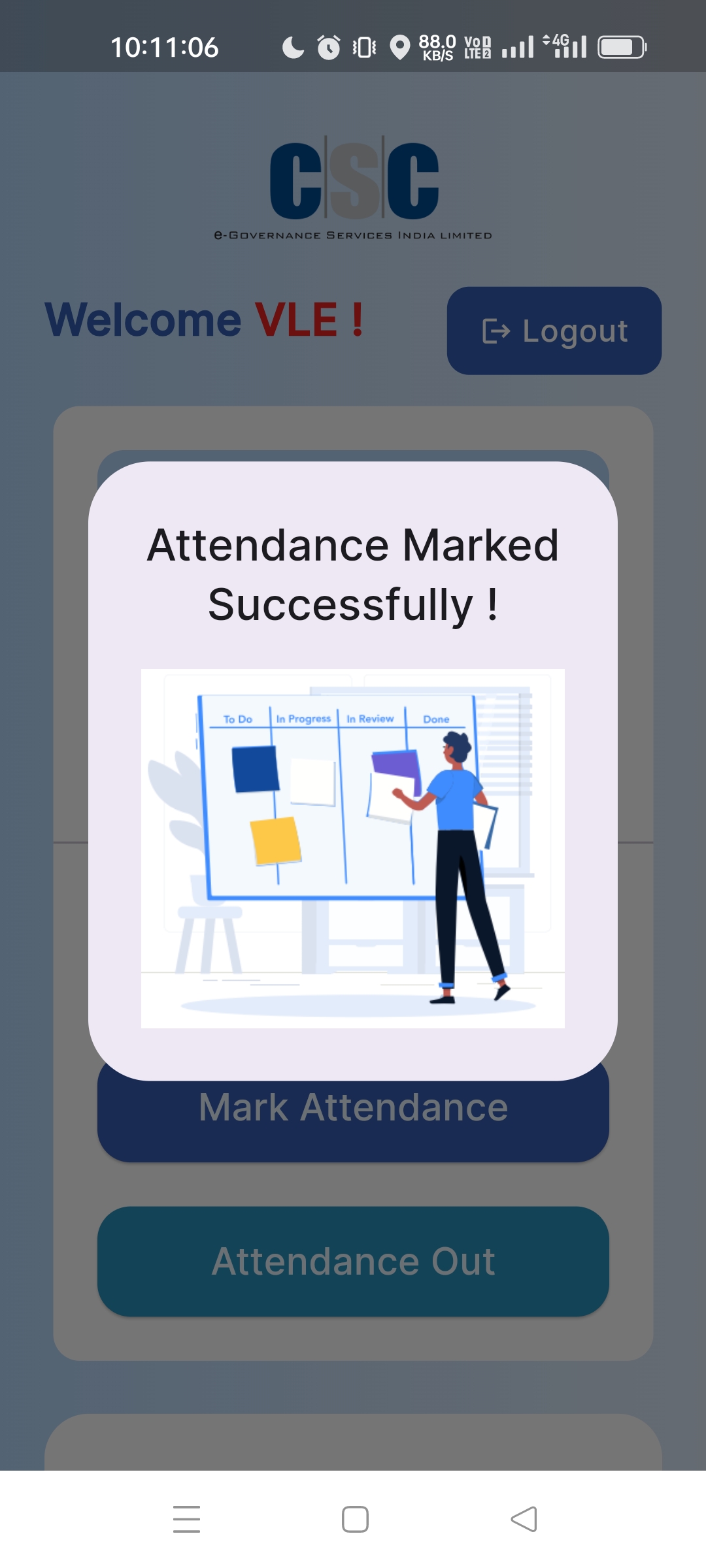Select Attendance Out
Image resolution: width=706 pixels, height=1568 pixels.
point(353,1261)
